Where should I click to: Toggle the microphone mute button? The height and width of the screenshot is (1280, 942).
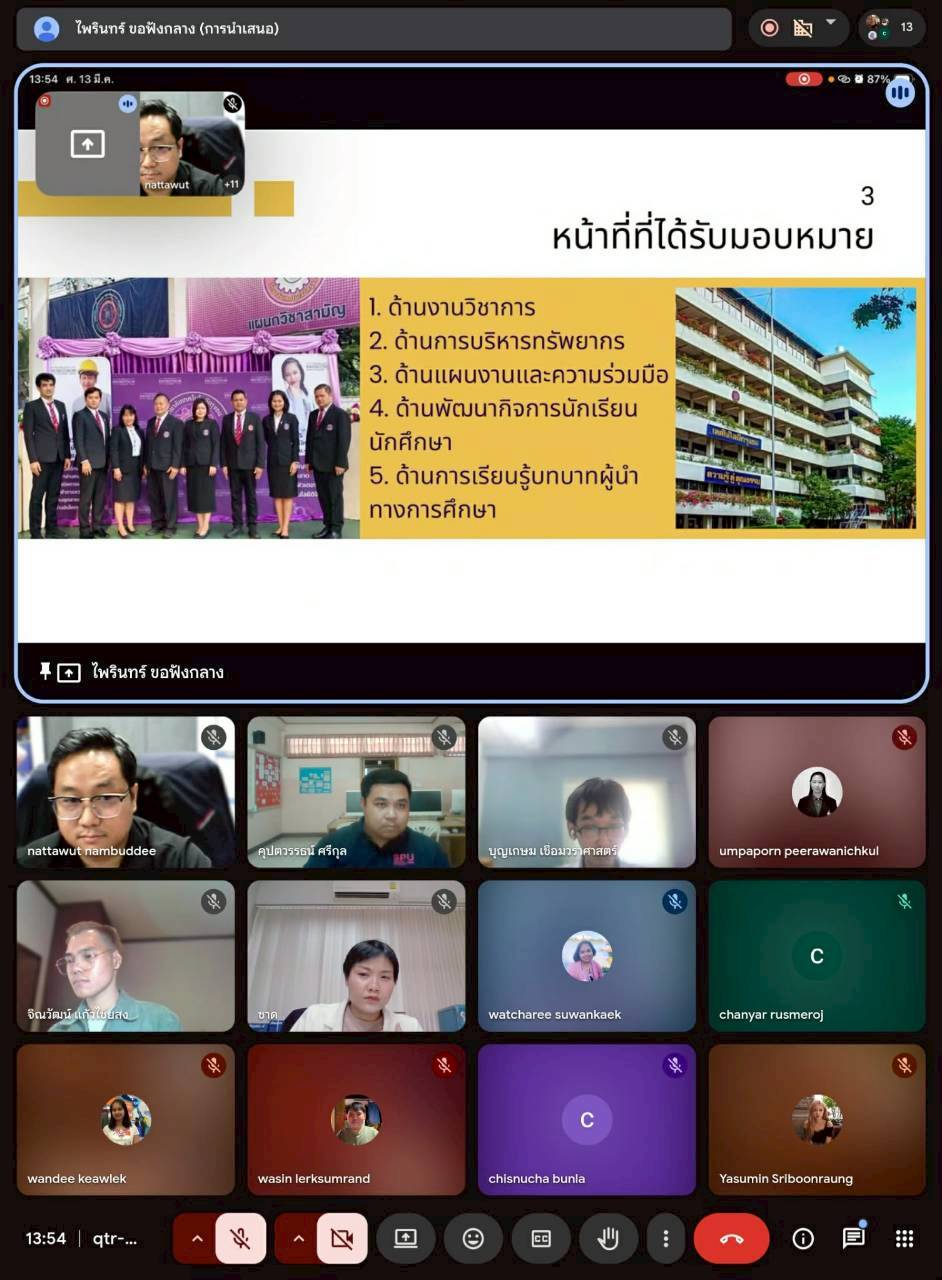[x=240, y=1239]
